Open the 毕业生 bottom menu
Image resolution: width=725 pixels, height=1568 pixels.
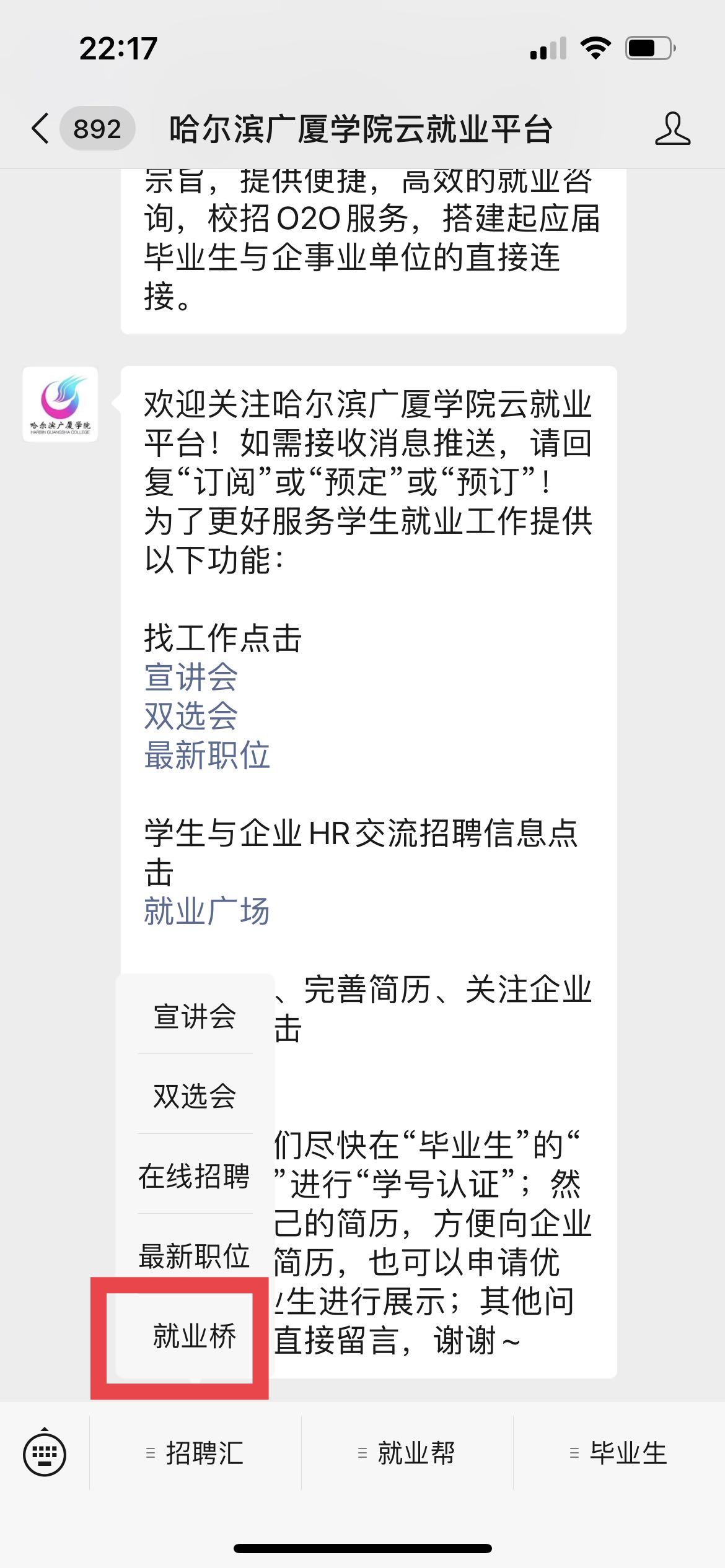(619, 1453)
